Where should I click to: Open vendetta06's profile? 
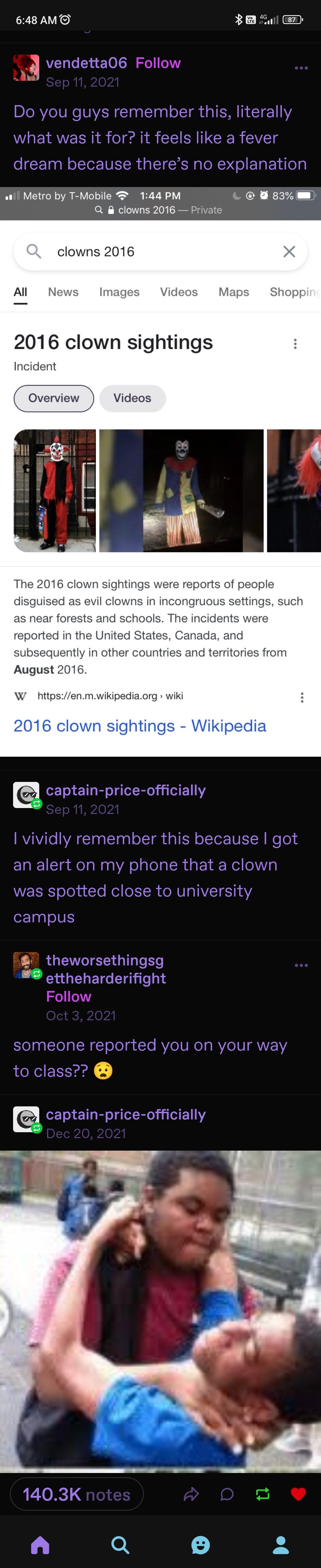click(86, 63)
